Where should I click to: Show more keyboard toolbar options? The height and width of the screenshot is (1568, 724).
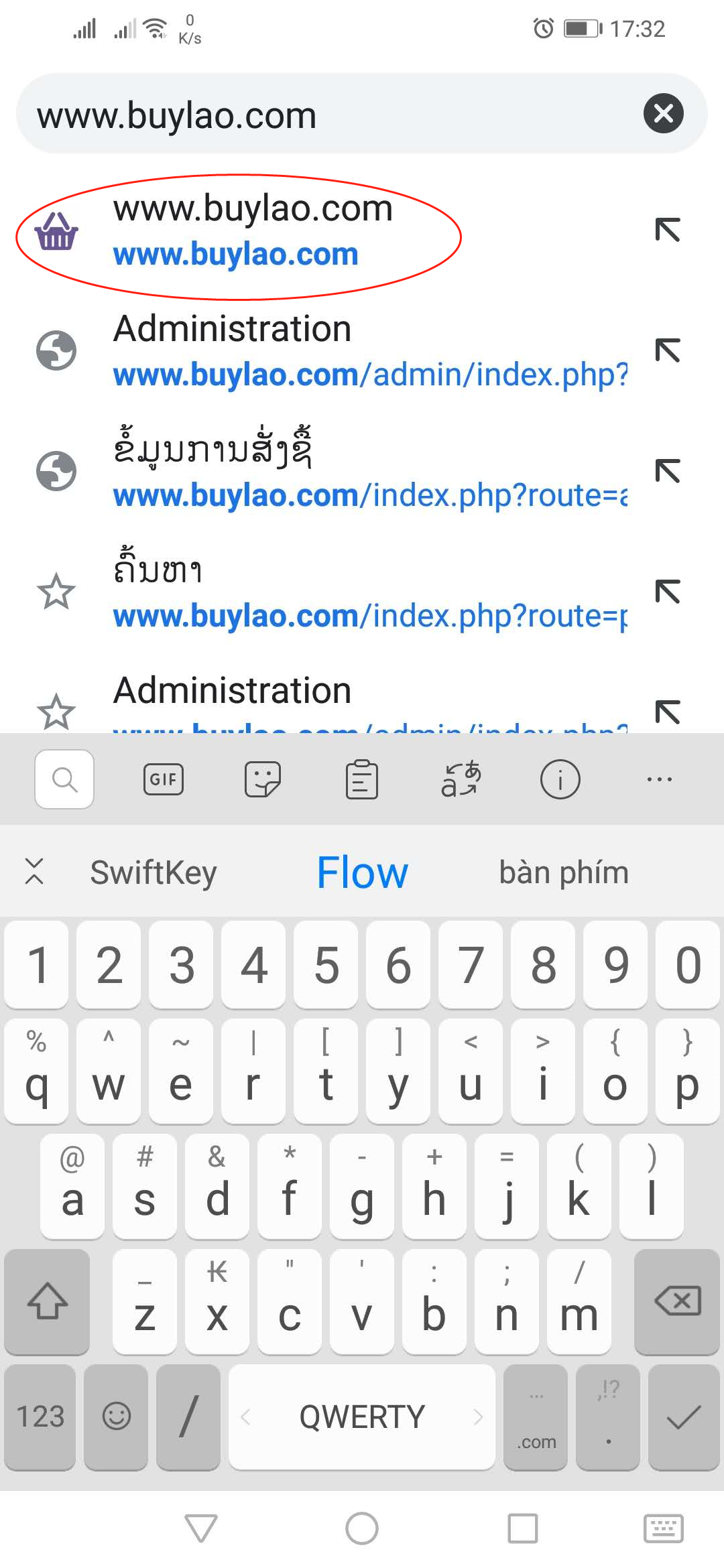coord(660,779)
